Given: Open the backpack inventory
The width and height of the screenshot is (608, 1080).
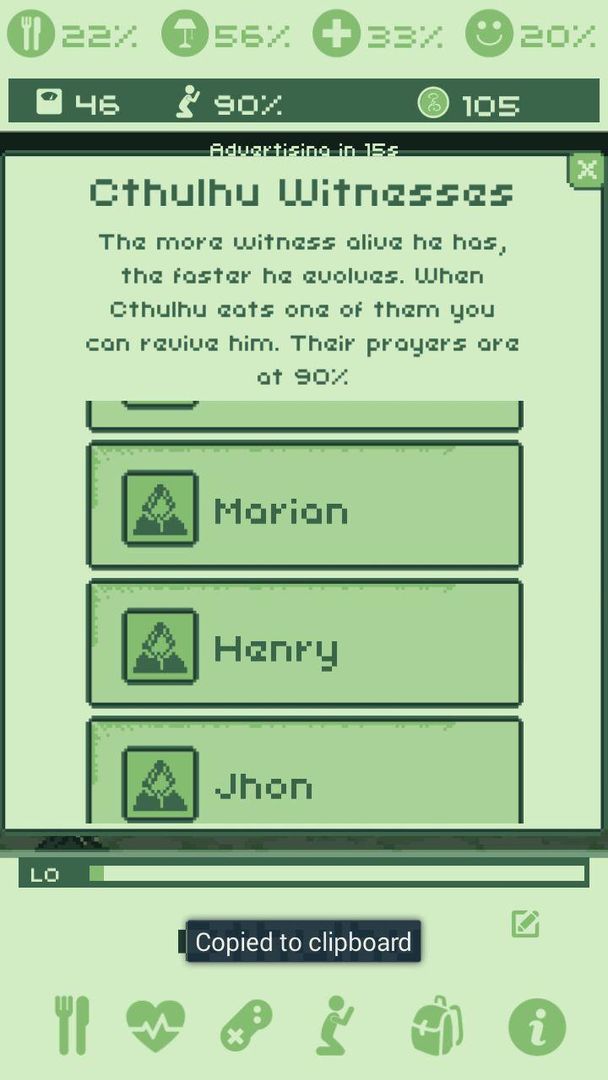Looking at the screenshot, I should 438,1025.
